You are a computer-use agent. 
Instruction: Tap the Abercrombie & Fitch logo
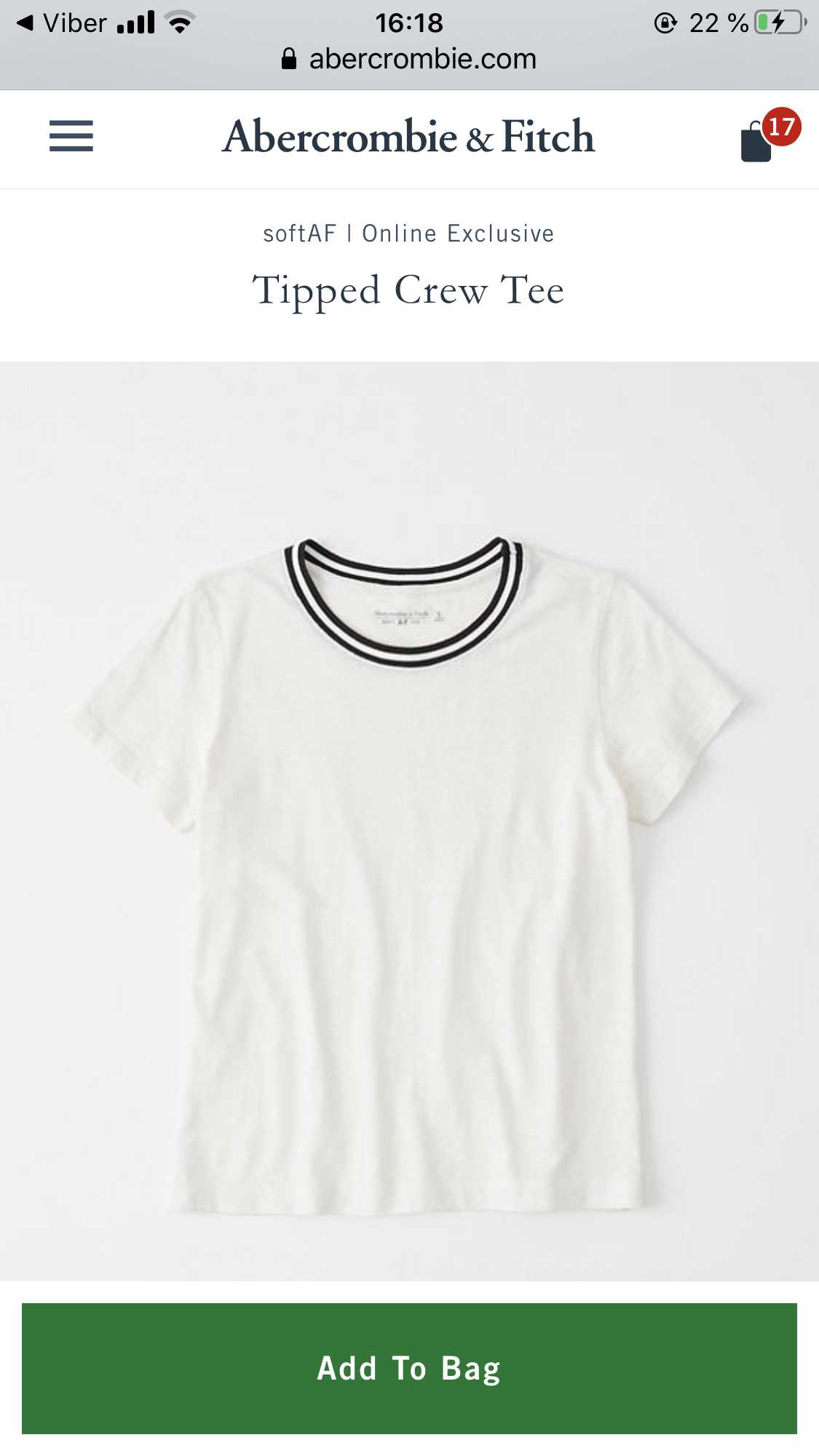pos(408,137)
